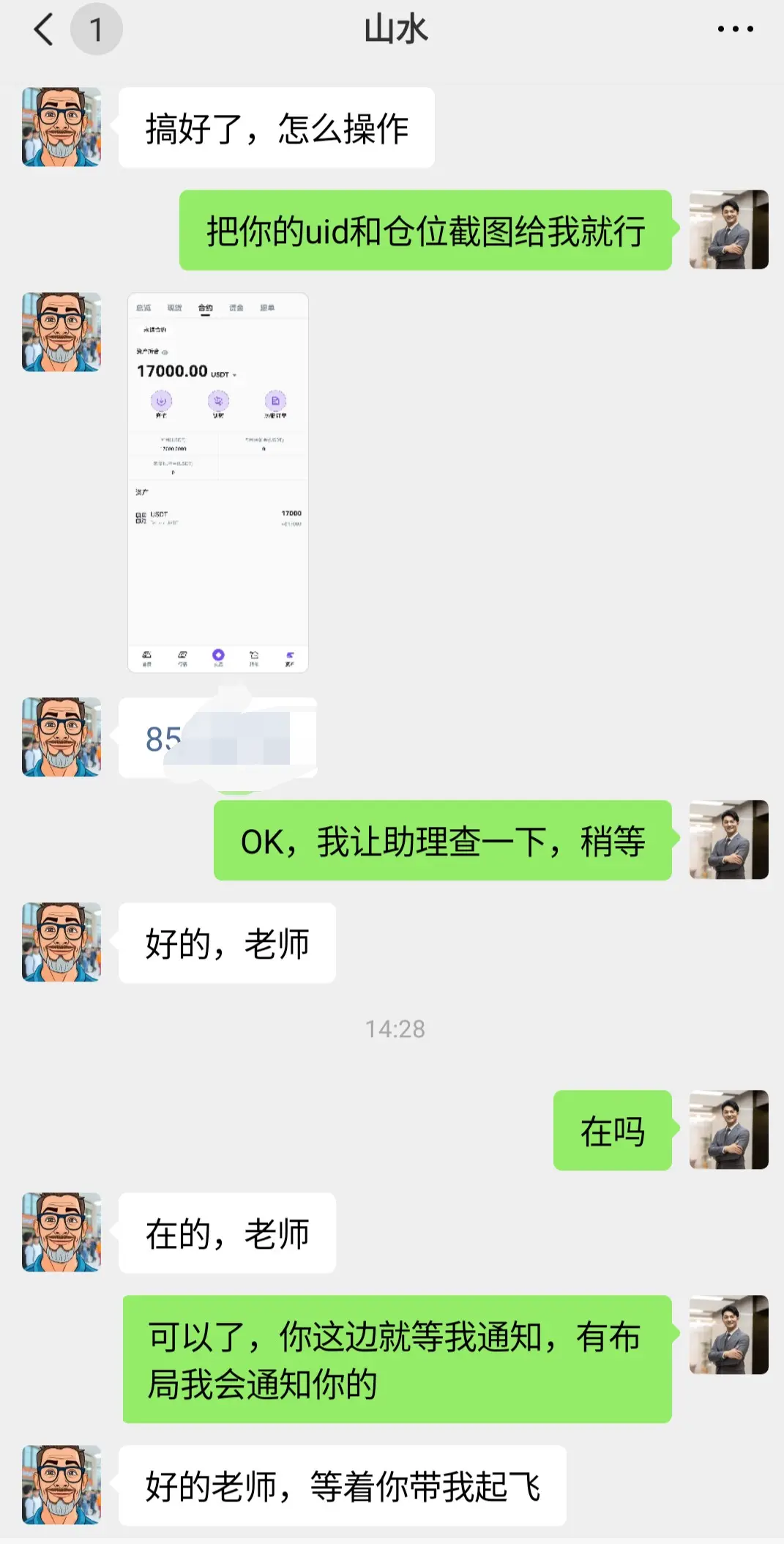Toggle the balance visibility eye icon

(x=165, y=353)
